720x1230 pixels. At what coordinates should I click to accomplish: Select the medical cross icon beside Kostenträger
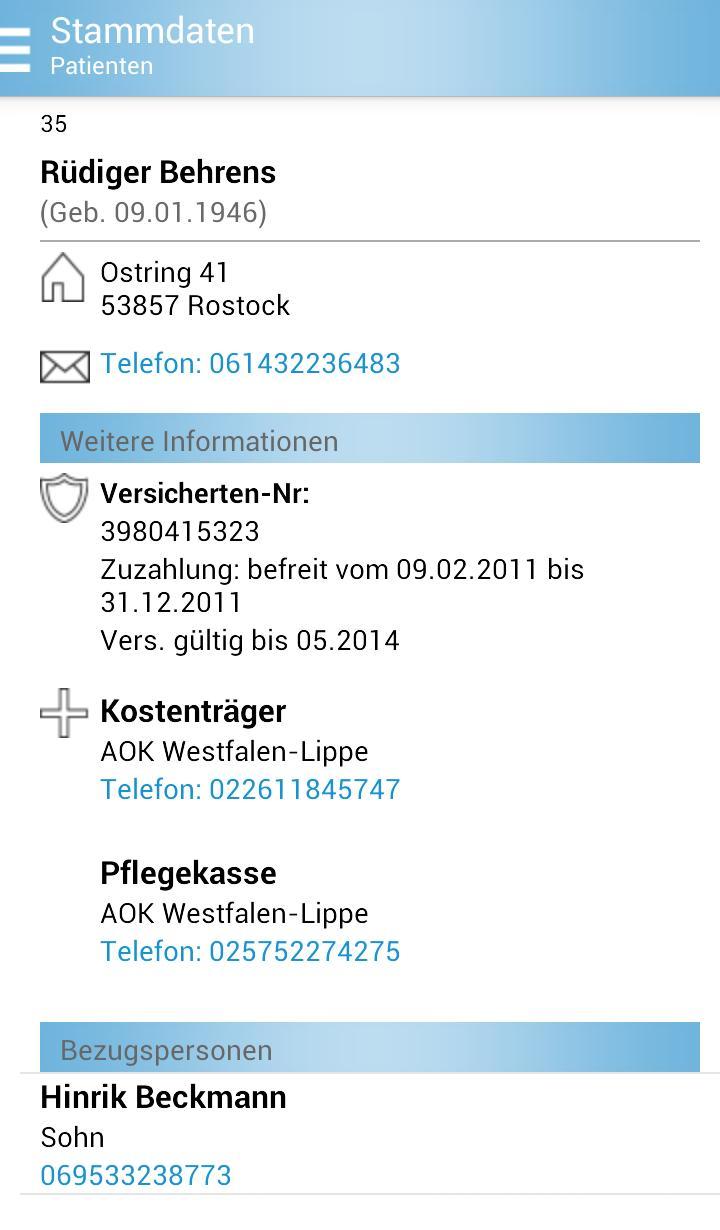coord(63,711)
